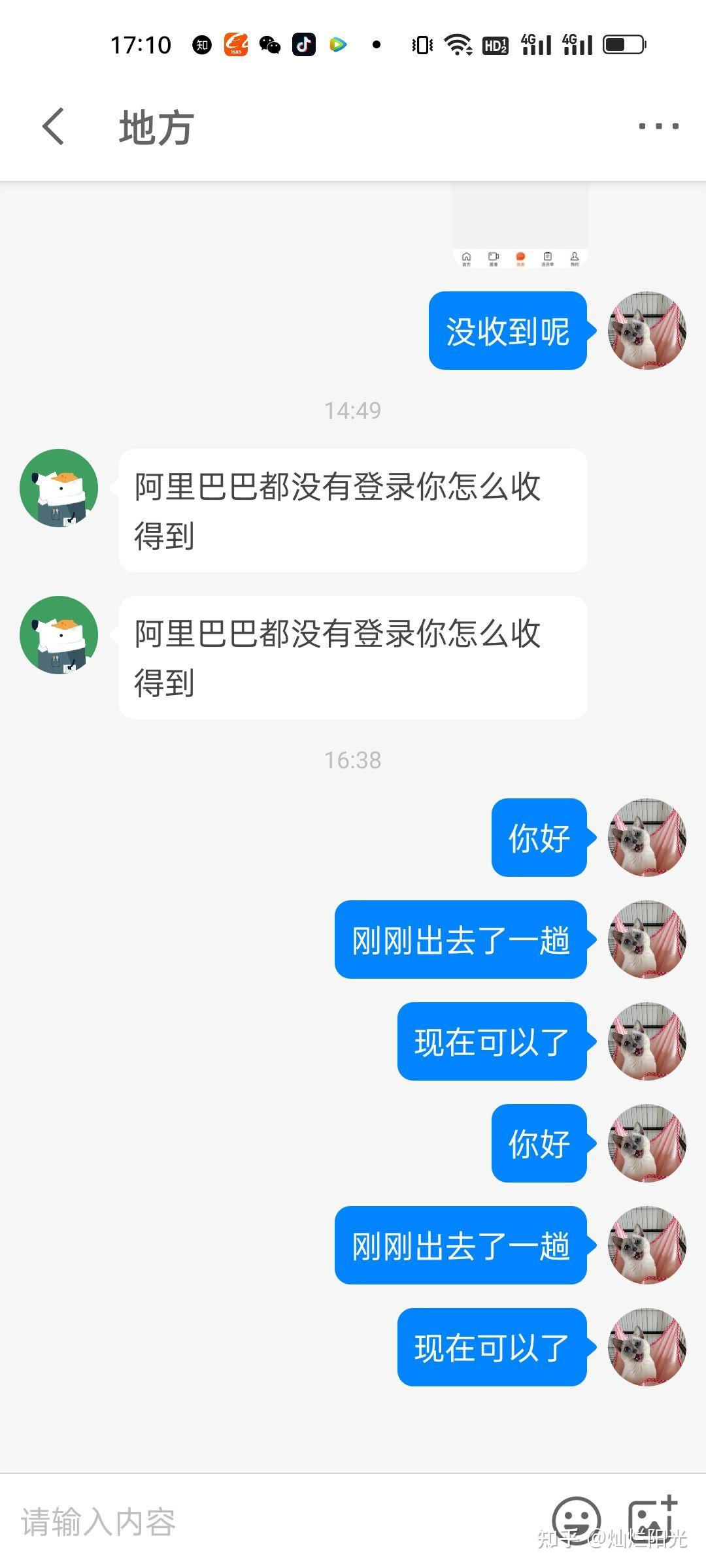
Task: Open the three-dot overflow menu
Action: click(658, 126)
